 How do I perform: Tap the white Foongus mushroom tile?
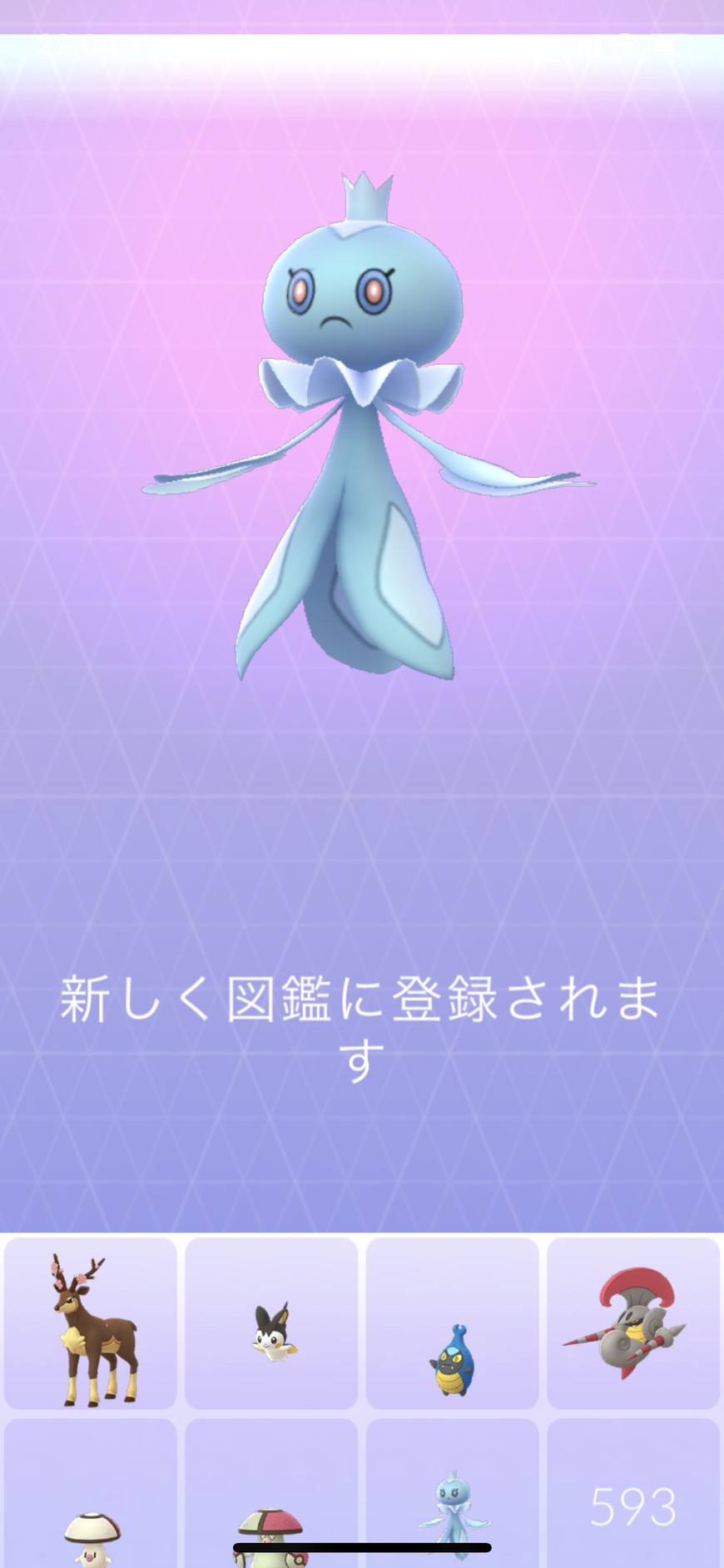[91, 1498]
